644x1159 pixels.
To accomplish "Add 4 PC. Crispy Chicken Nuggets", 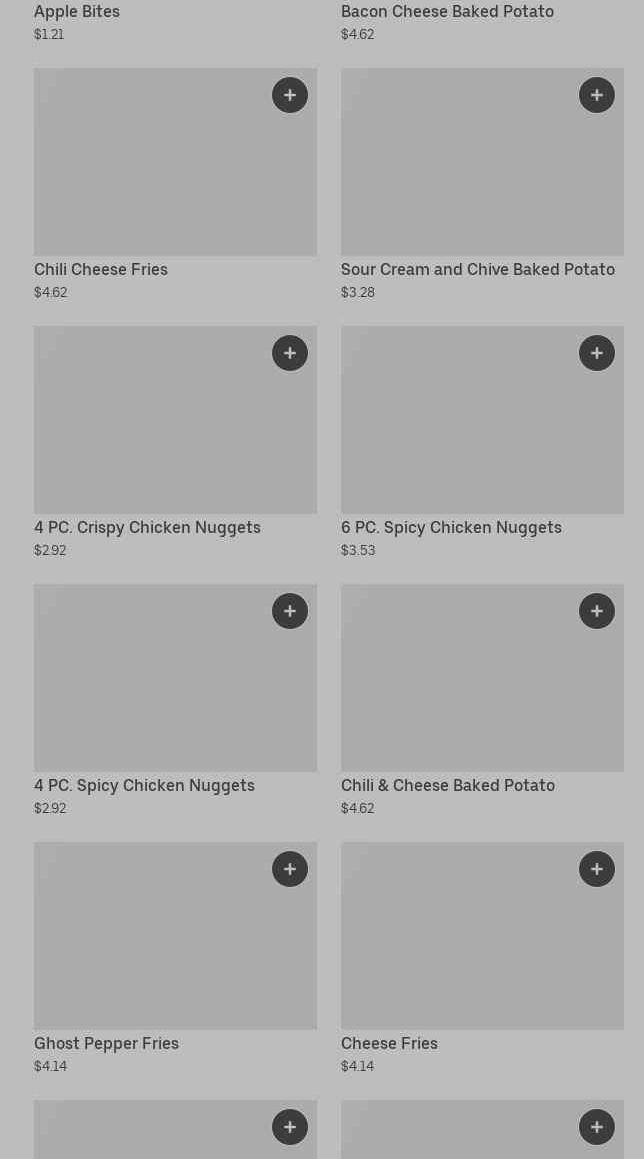I will 290,353.
